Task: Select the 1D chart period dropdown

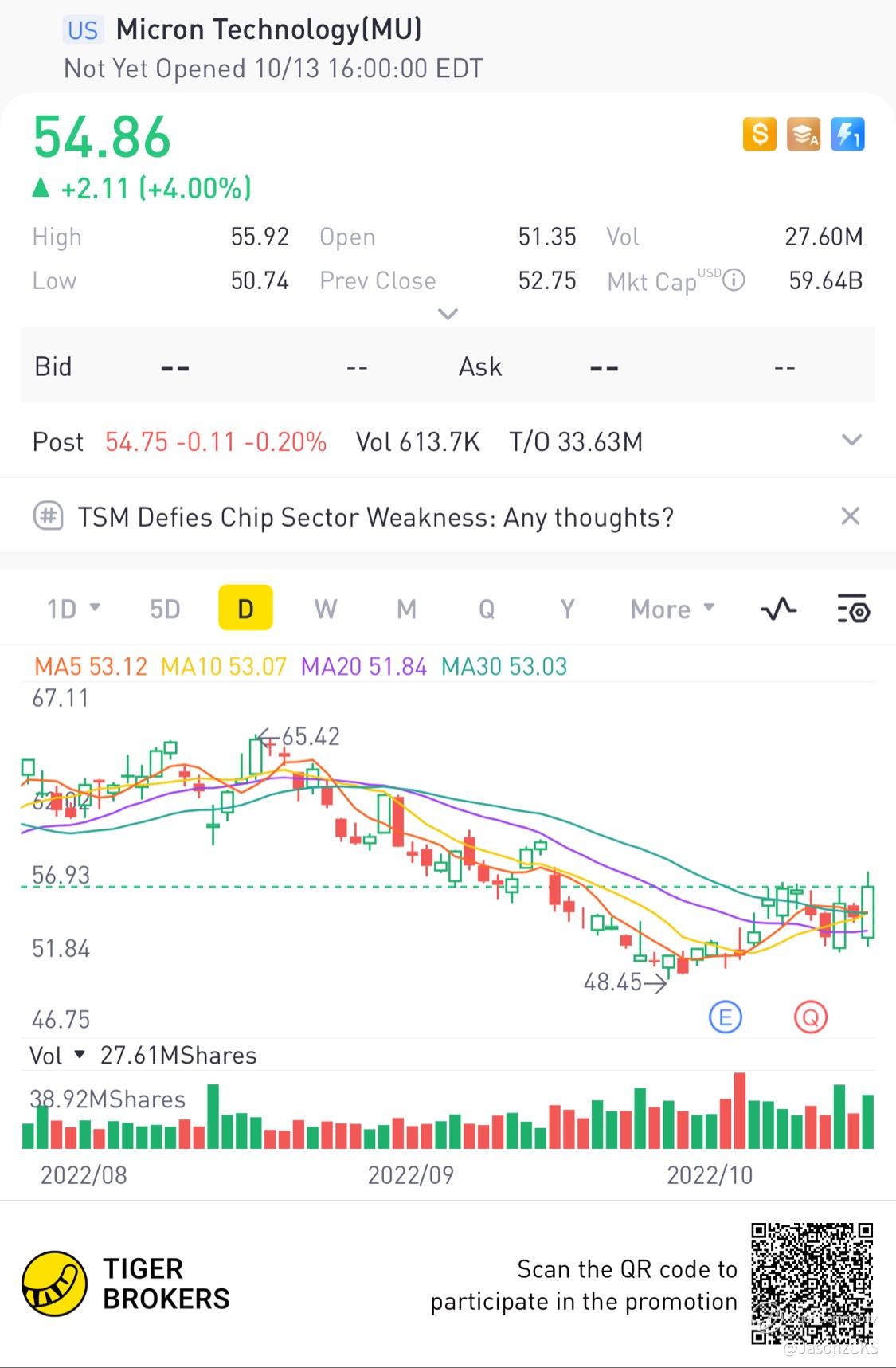Action: coord(73,609)
